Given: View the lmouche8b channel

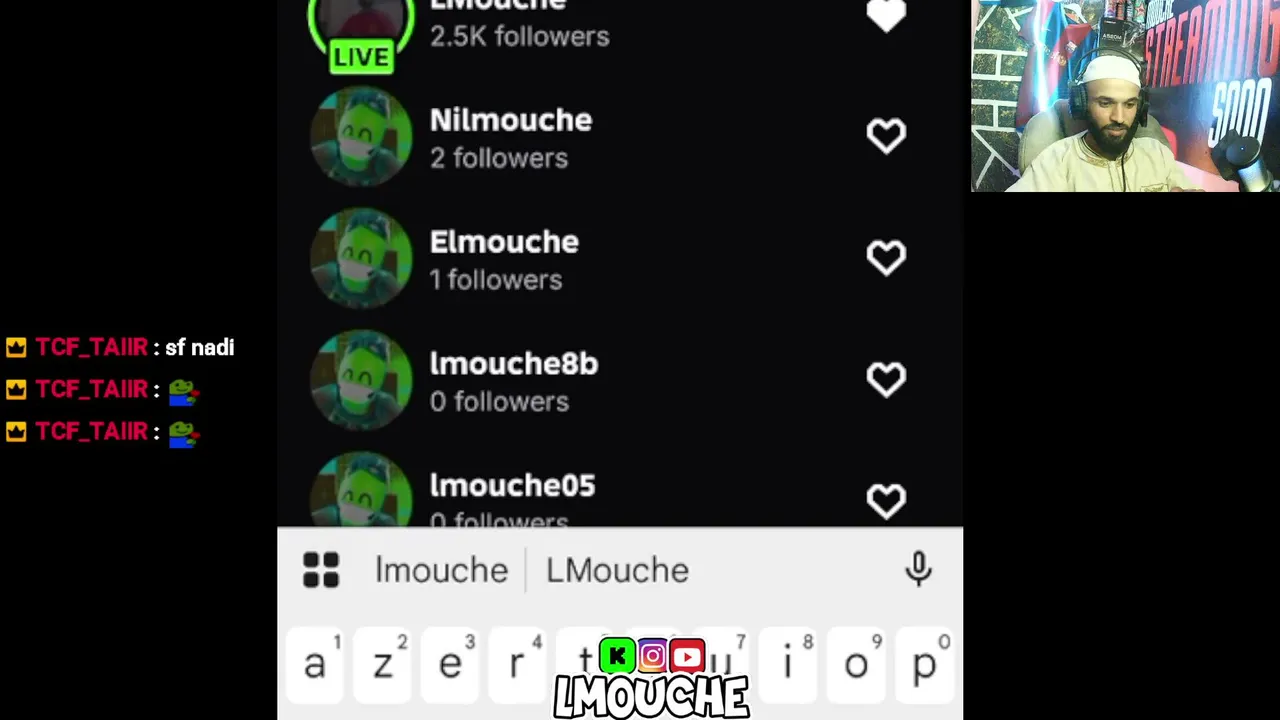Looking at the screenshot, I should click(x=513, y=380).
